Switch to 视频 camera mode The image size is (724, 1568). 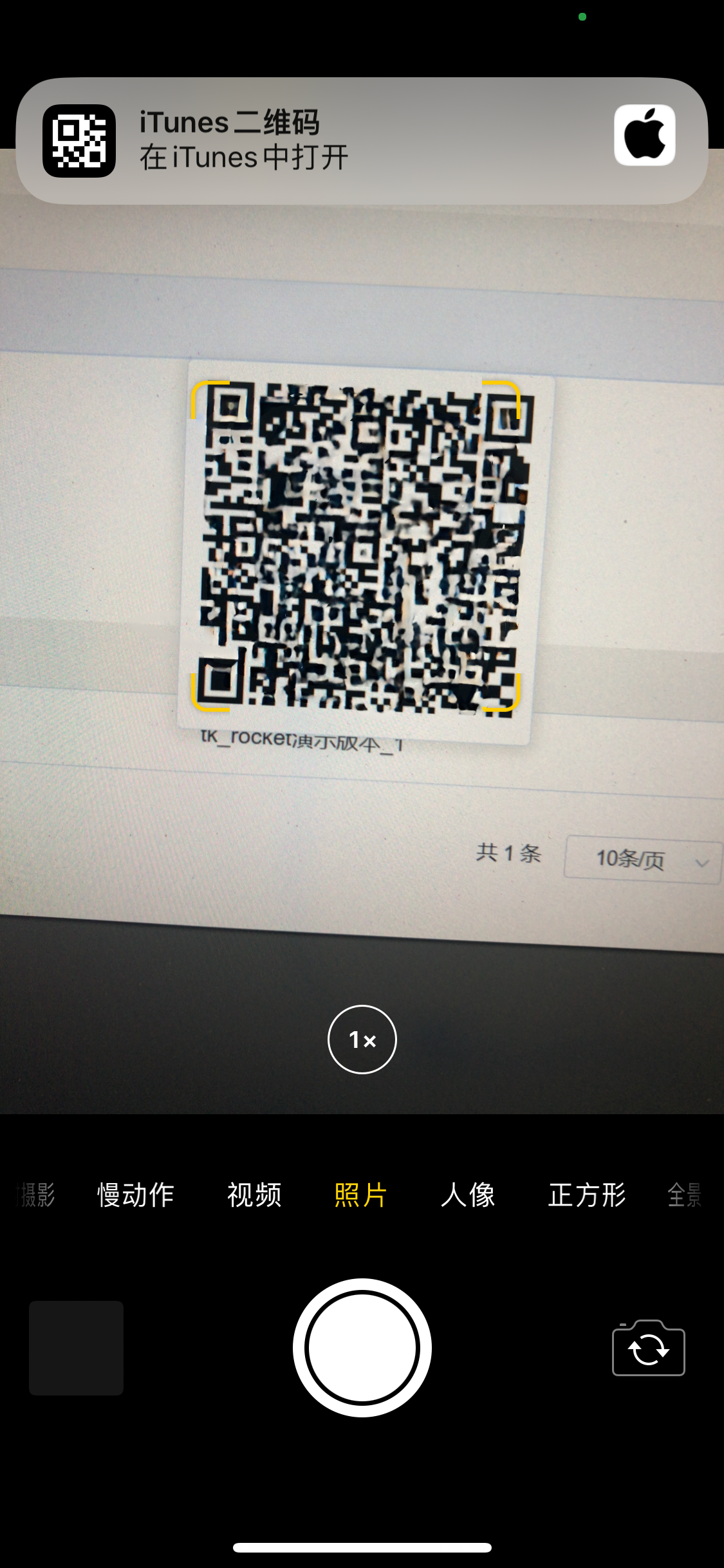(x=254, y=1195)
